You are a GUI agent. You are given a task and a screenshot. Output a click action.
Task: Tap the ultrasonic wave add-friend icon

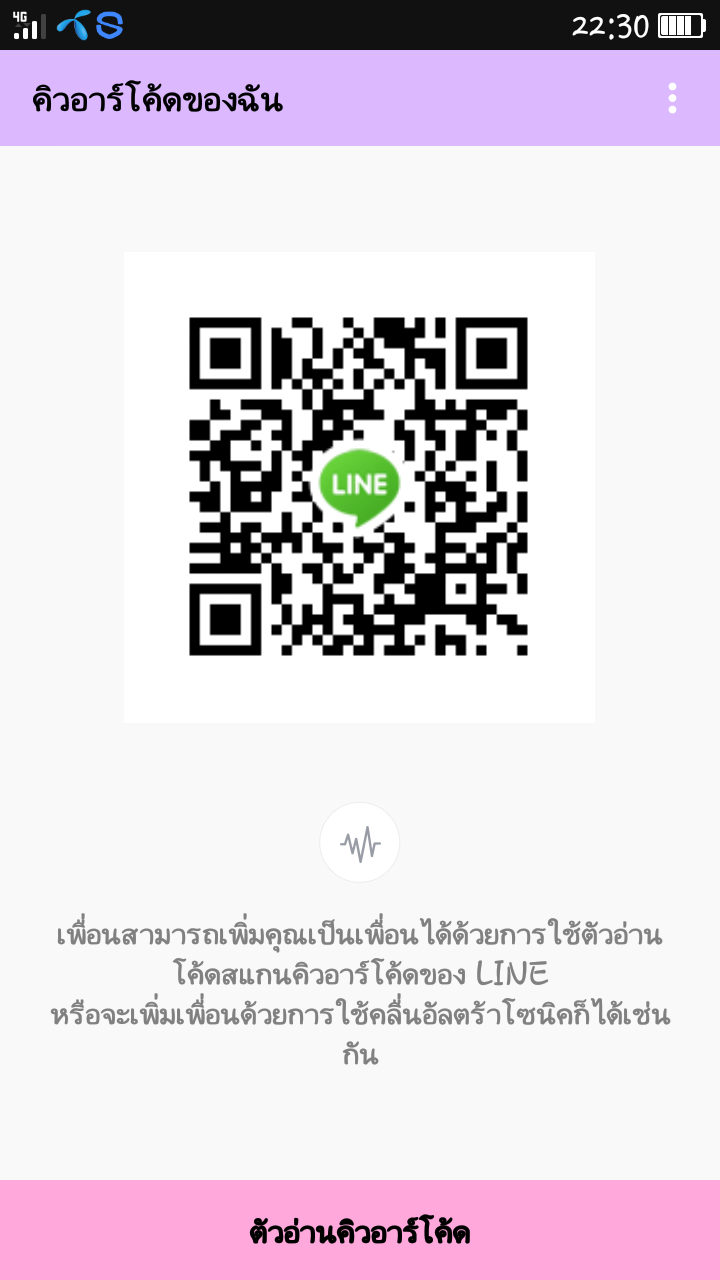[x=360, y=843]
